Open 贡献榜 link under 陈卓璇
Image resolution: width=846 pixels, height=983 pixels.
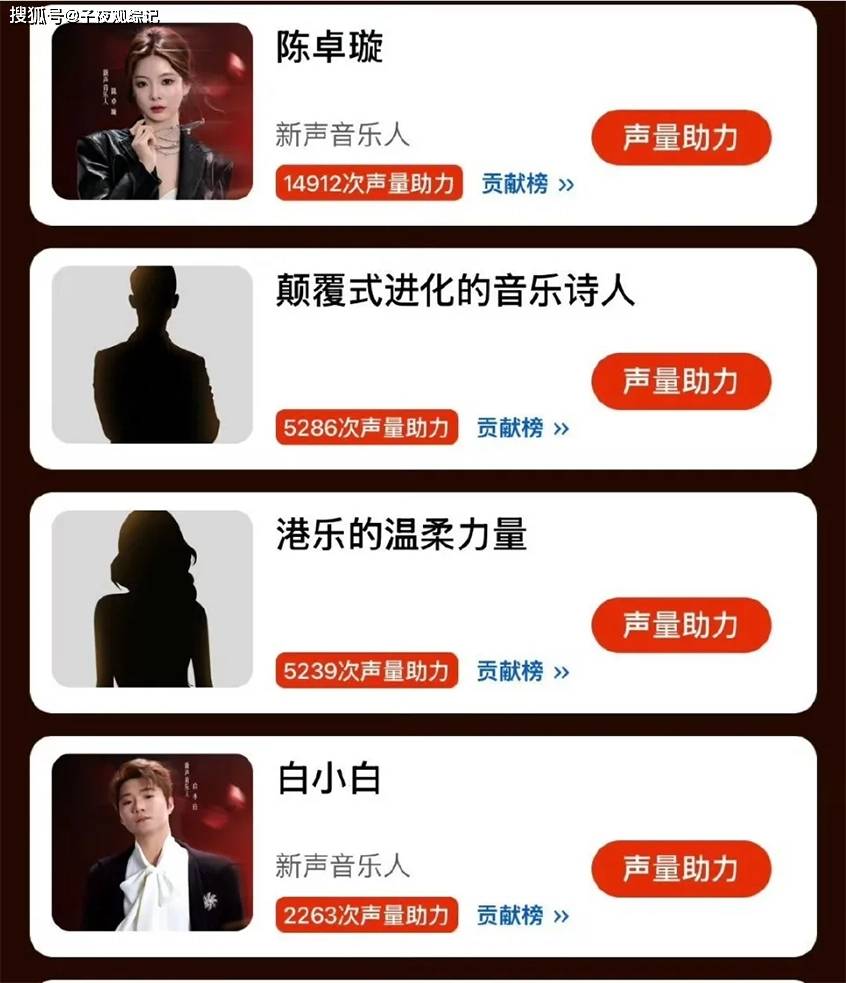[x=527, y=184]
